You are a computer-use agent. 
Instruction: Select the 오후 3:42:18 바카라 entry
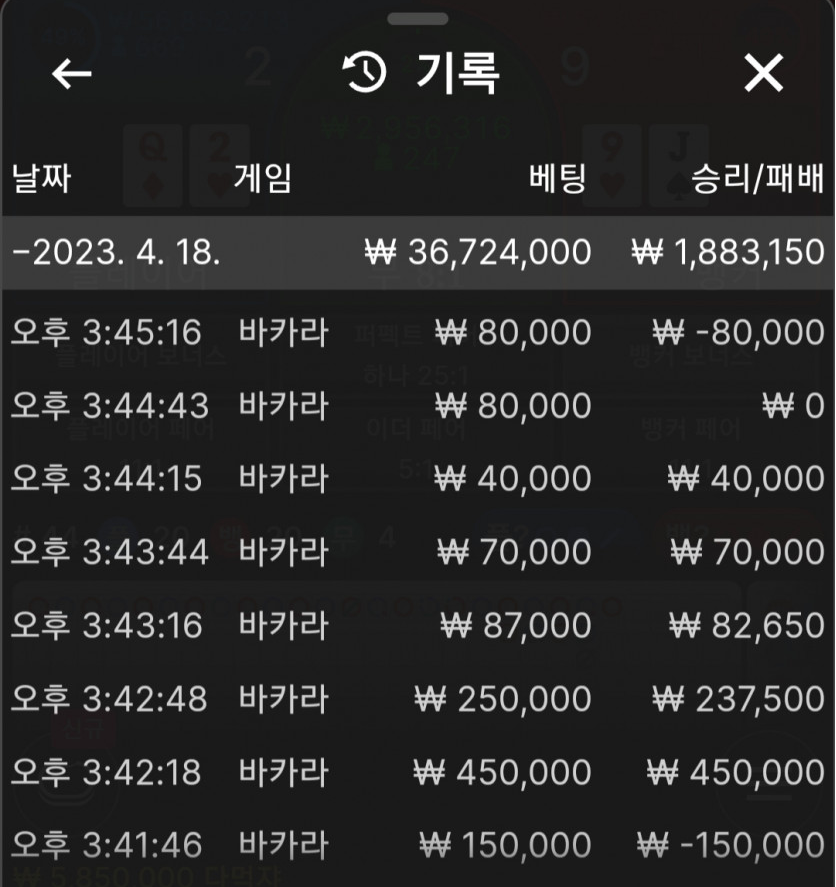click(x=417, y=772)
